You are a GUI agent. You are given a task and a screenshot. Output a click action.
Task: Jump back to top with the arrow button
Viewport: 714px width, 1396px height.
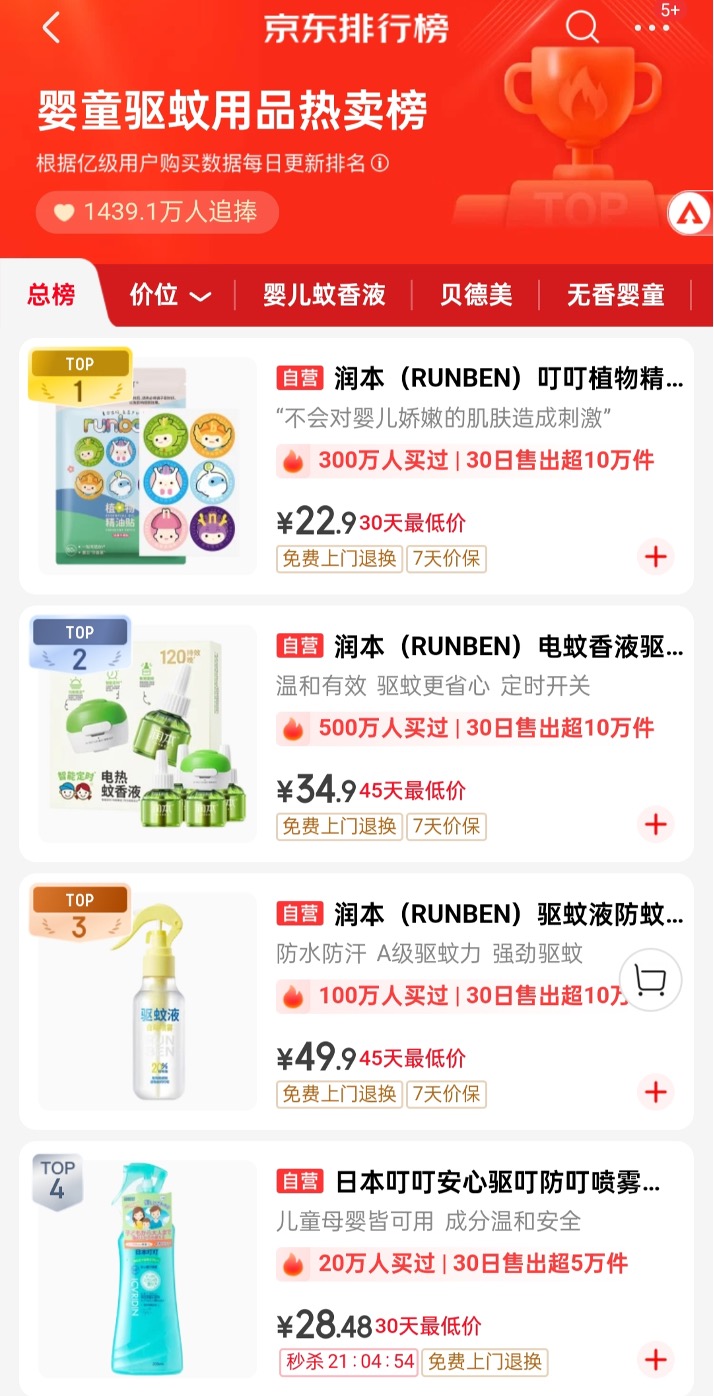[690, 212]
